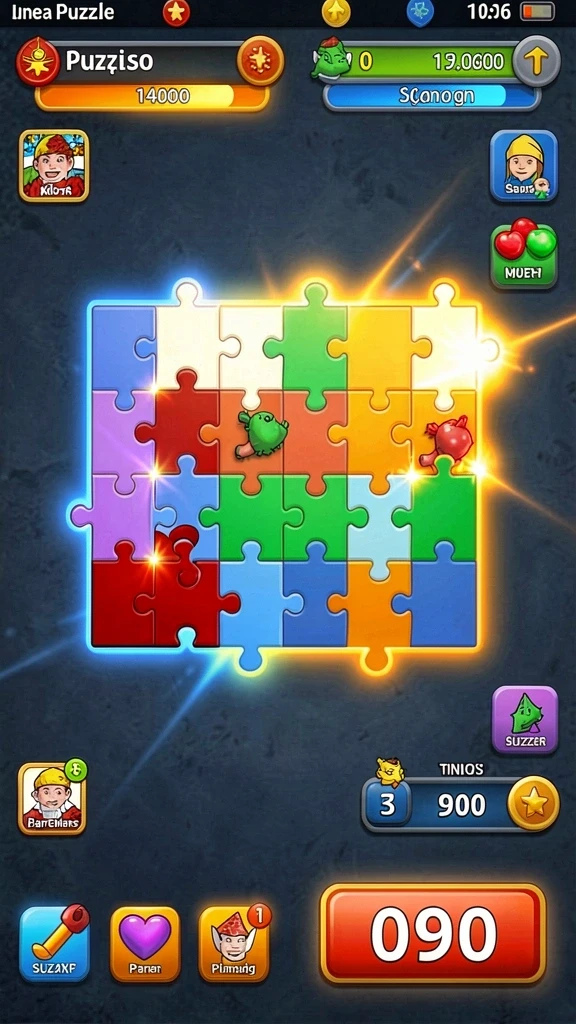This screenshot has width=576, height=1024.
Task: Open the red-haired boy avatar at top
Action: coord(54,165)
